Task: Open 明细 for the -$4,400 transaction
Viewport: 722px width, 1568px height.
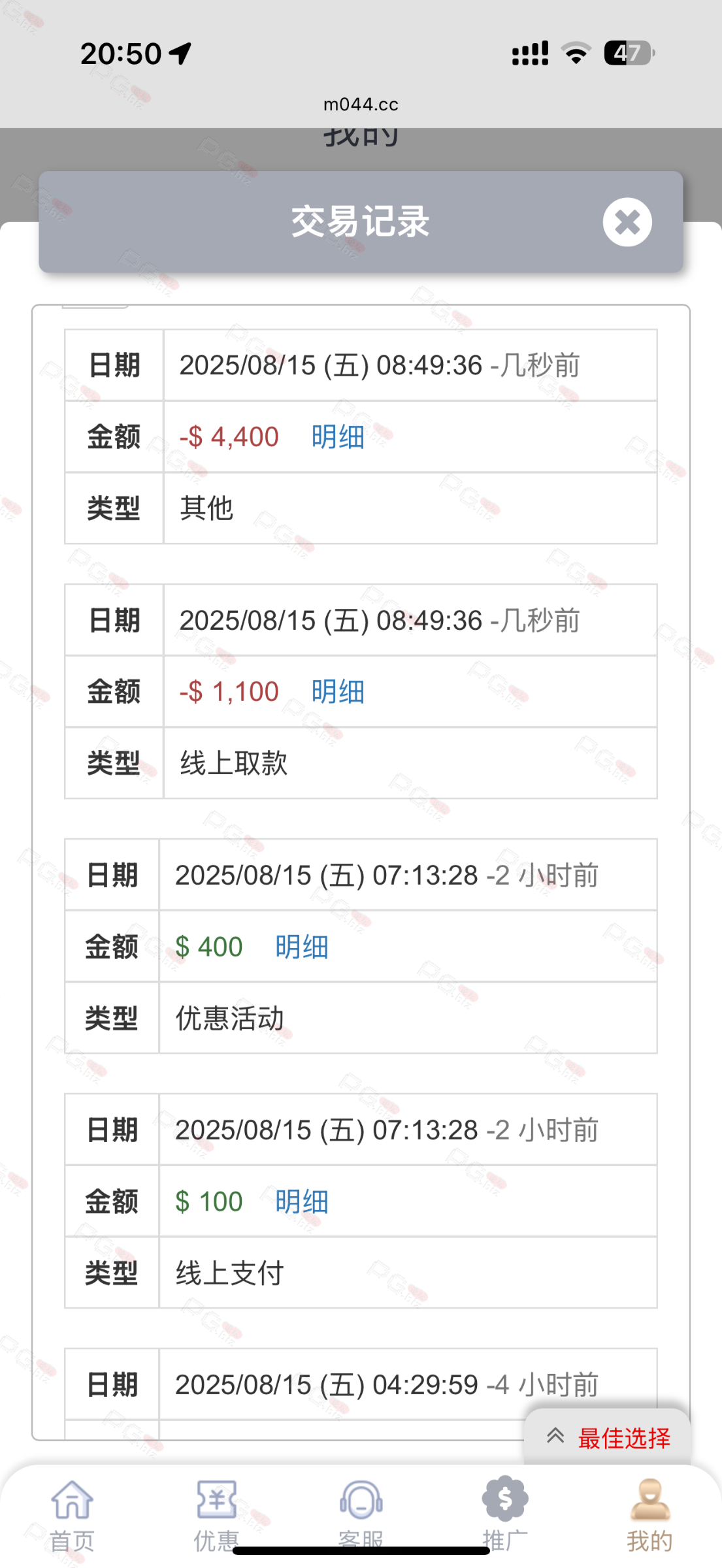Action: 338,436
